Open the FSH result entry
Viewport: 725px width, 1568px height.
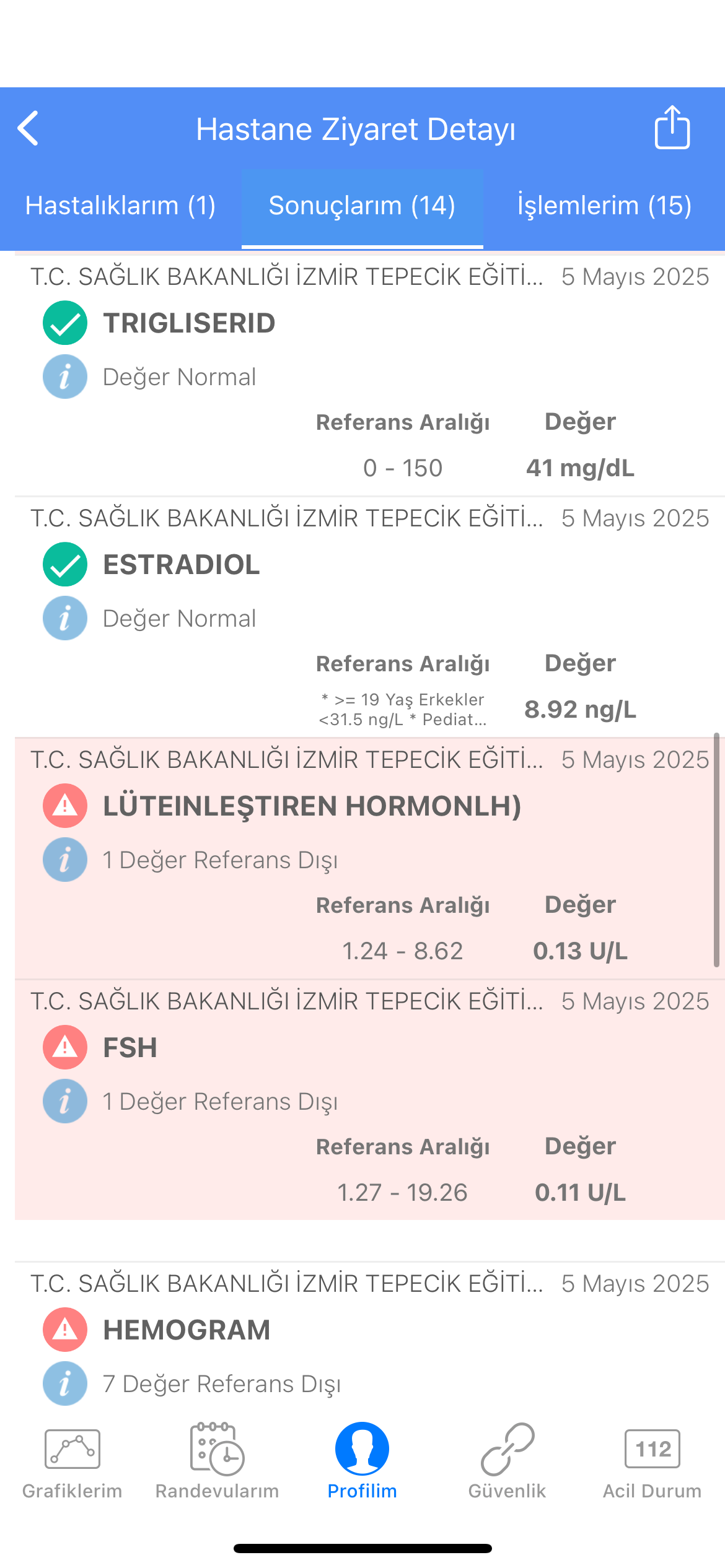click(370, 1100)
